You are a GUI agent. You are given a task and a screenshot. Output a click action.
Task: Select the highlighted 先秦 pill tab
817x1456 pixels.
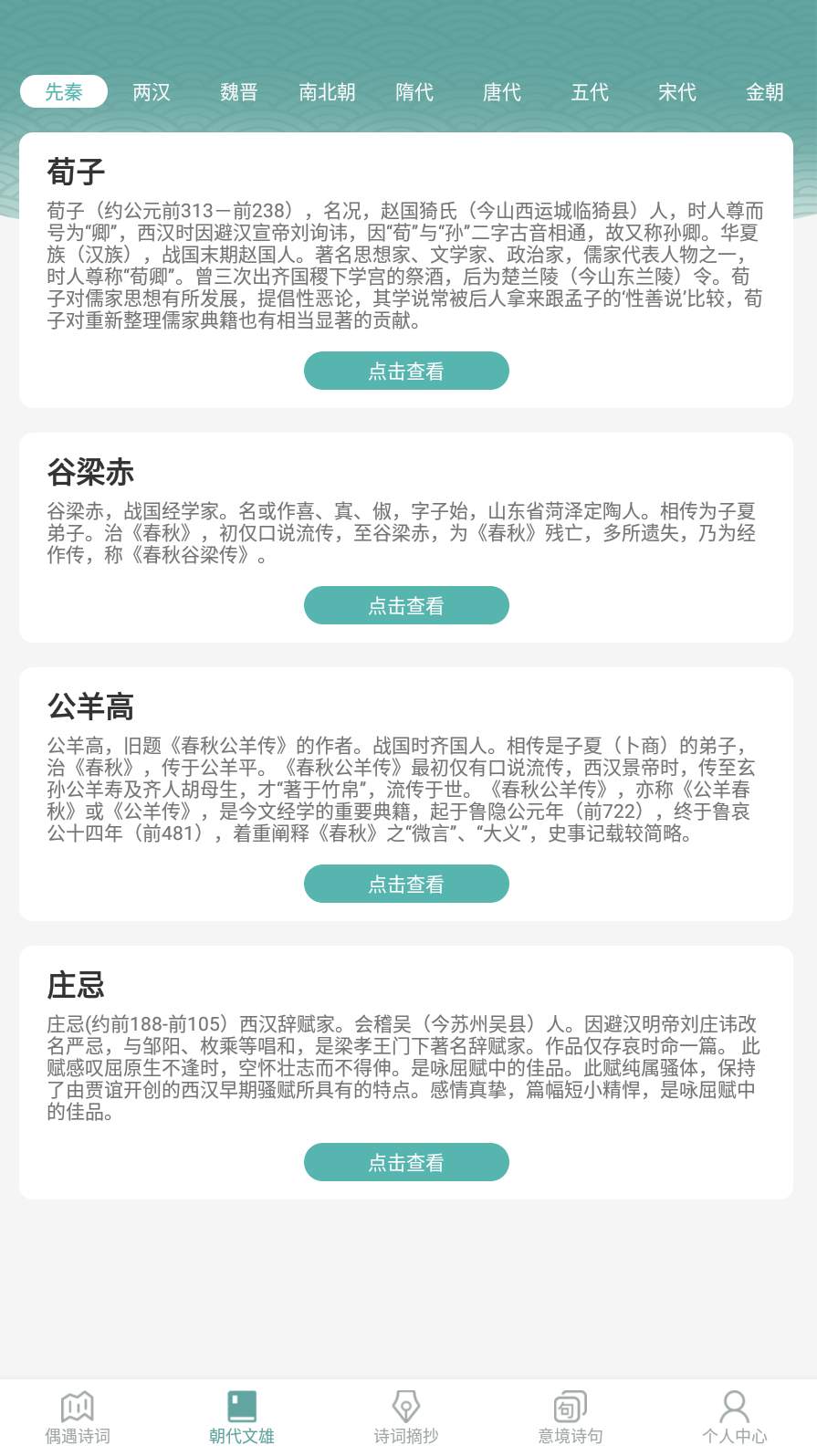point(63,91)
